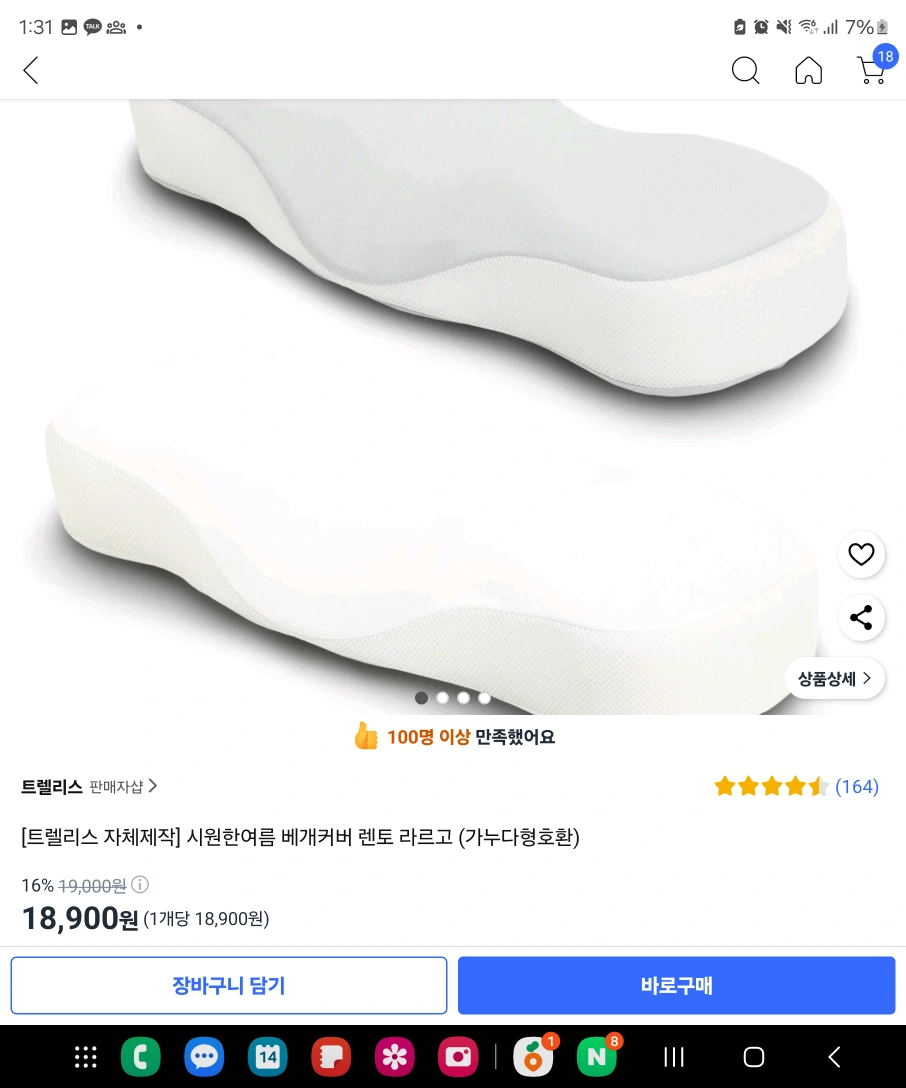Go back using the top-left arrow

(31, 70)
